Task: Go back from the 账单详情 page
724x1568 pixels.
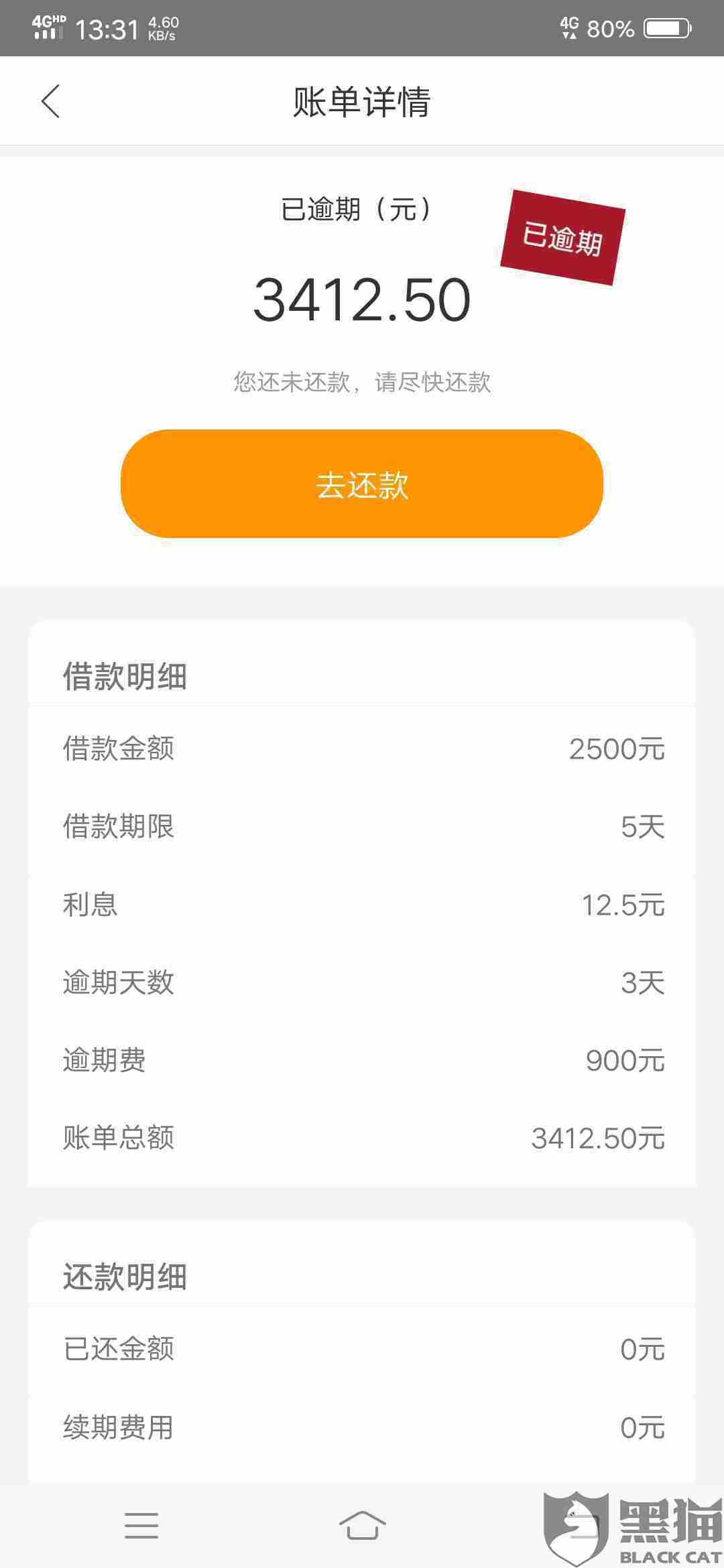Action: pos(51,102)
